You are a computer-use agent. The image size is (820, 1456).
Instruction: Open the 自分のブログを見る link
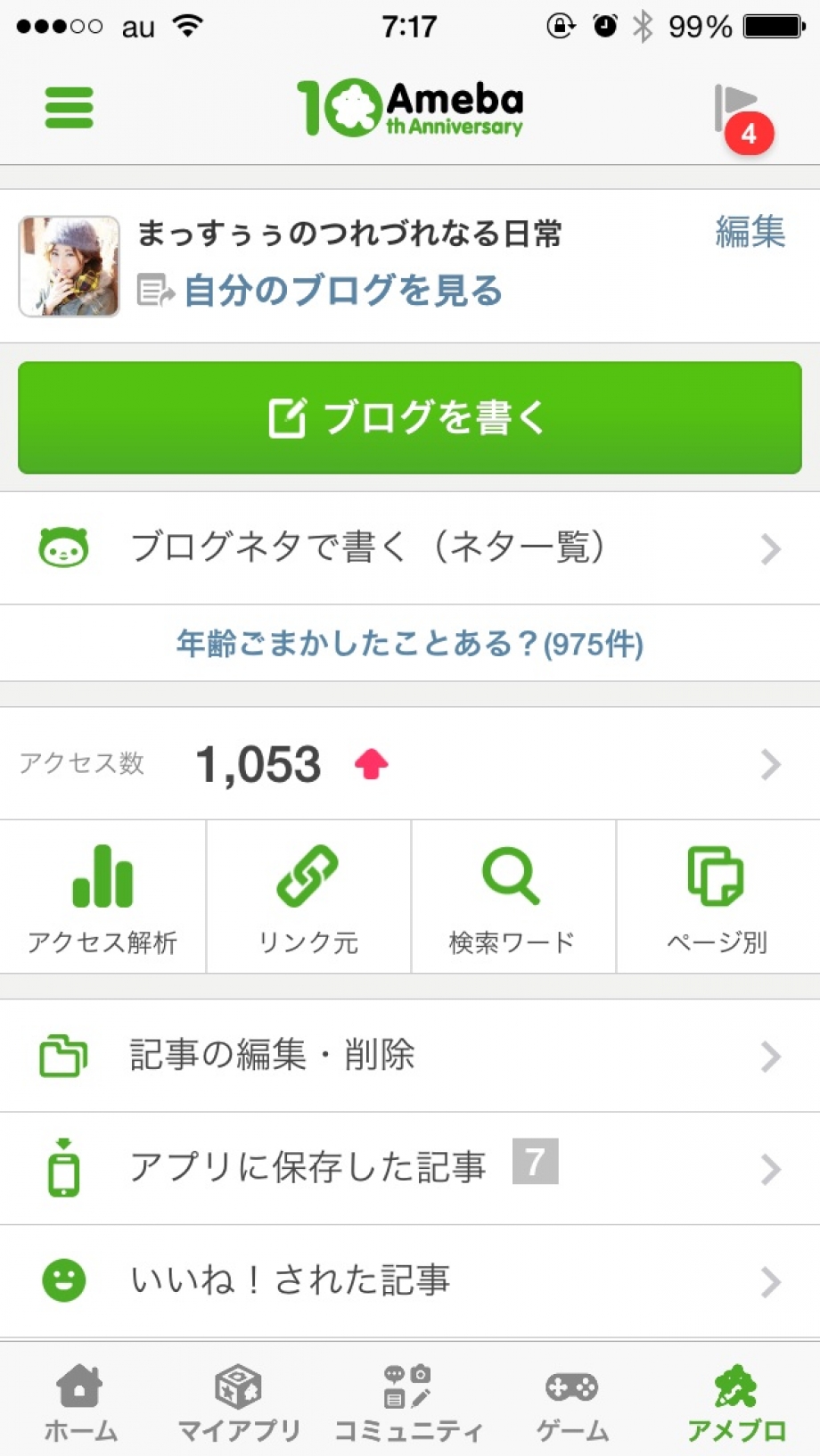(343, 291)
